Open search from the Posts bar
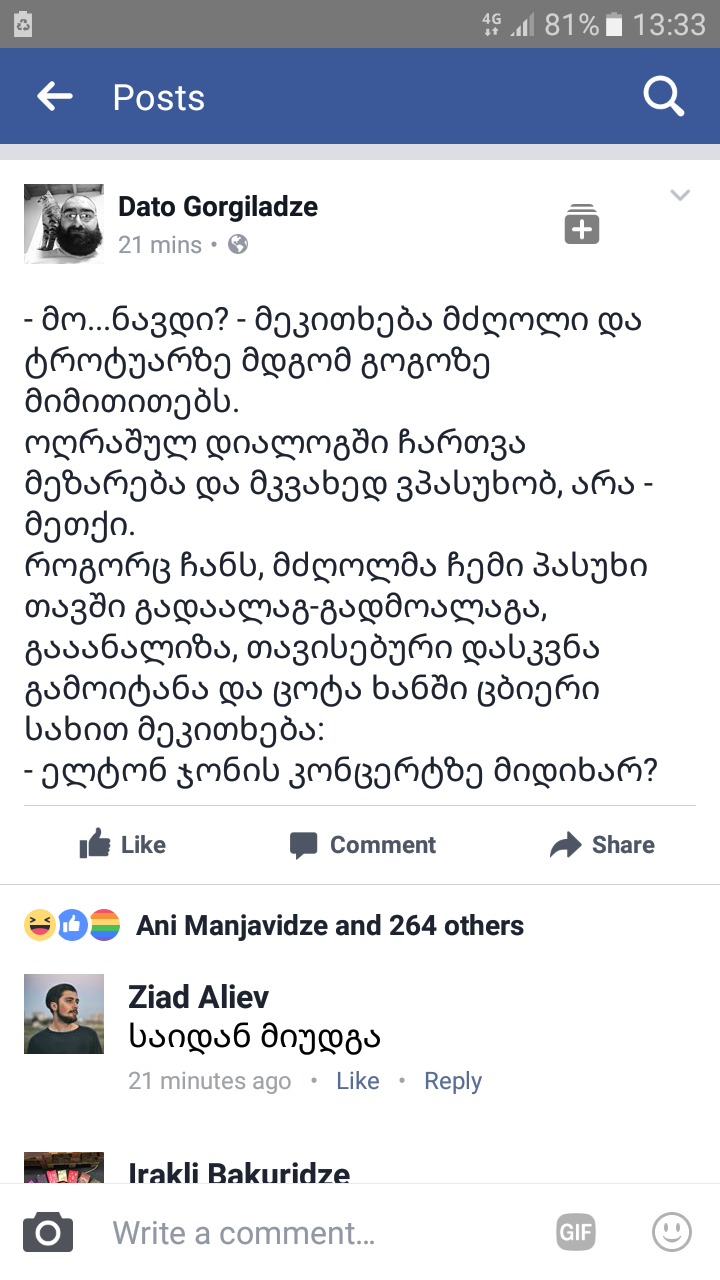720x1280 pixels. click(663, 96)
